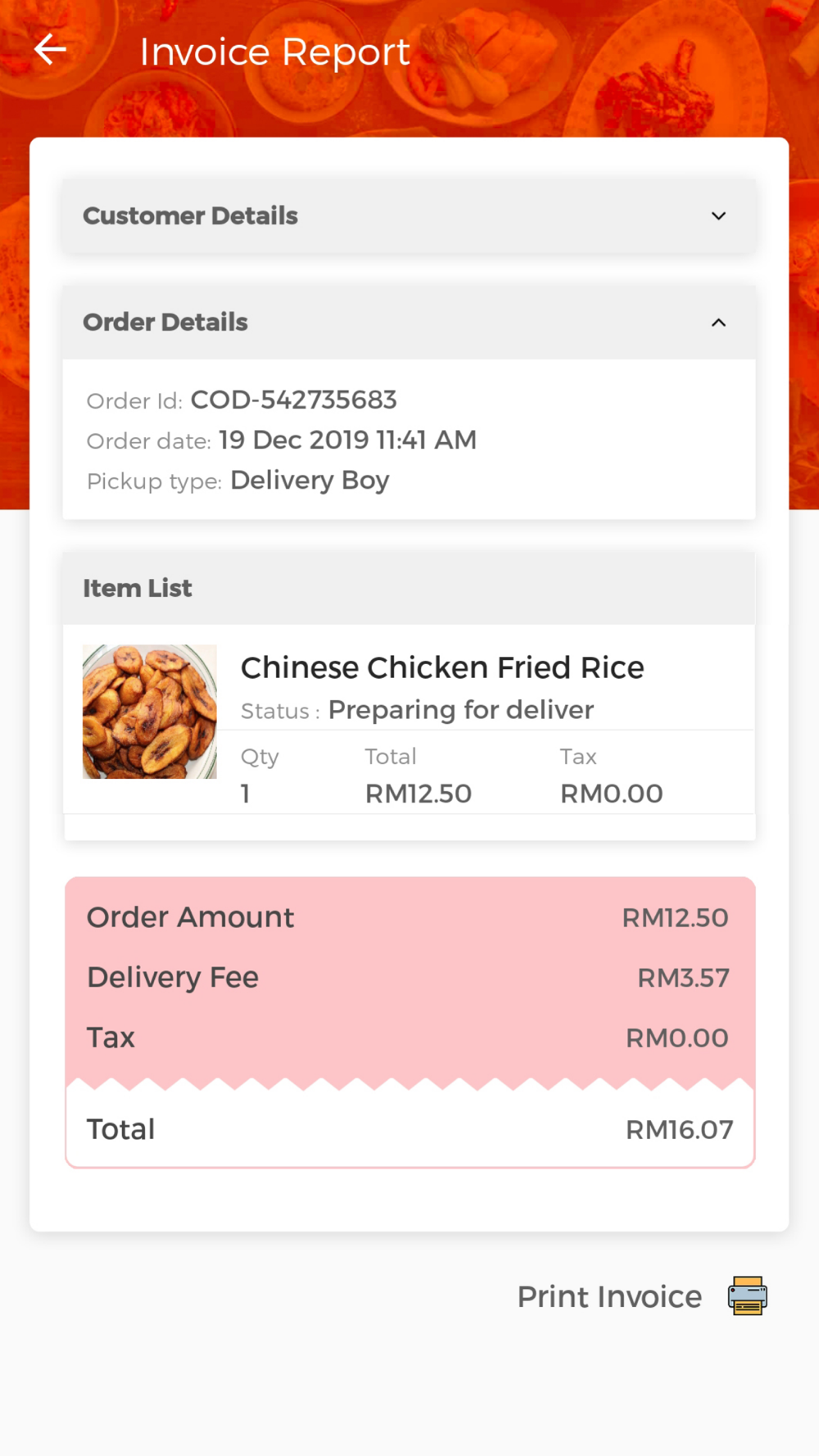Expand the Customer Details section

pos(717,216)
